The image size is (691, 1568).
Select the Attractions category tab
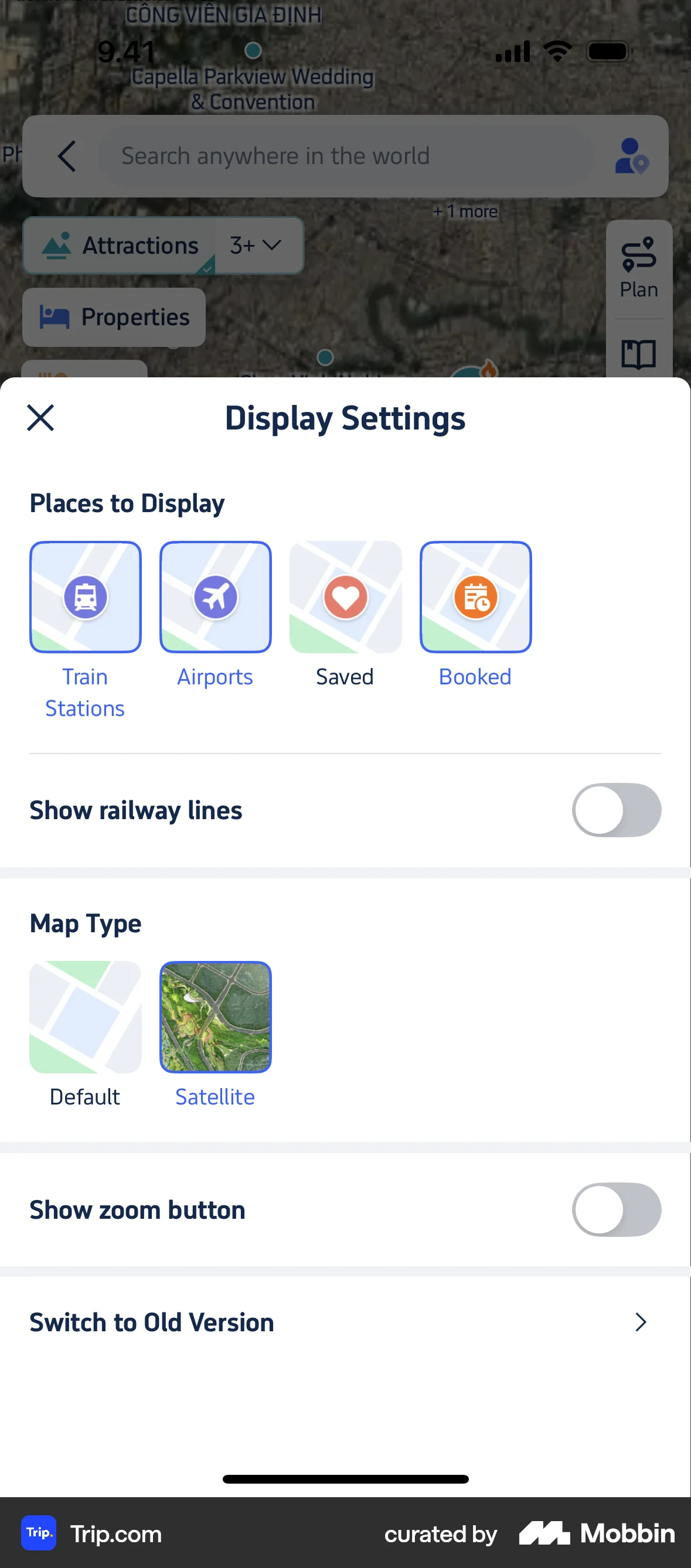(x=139, y=246)
